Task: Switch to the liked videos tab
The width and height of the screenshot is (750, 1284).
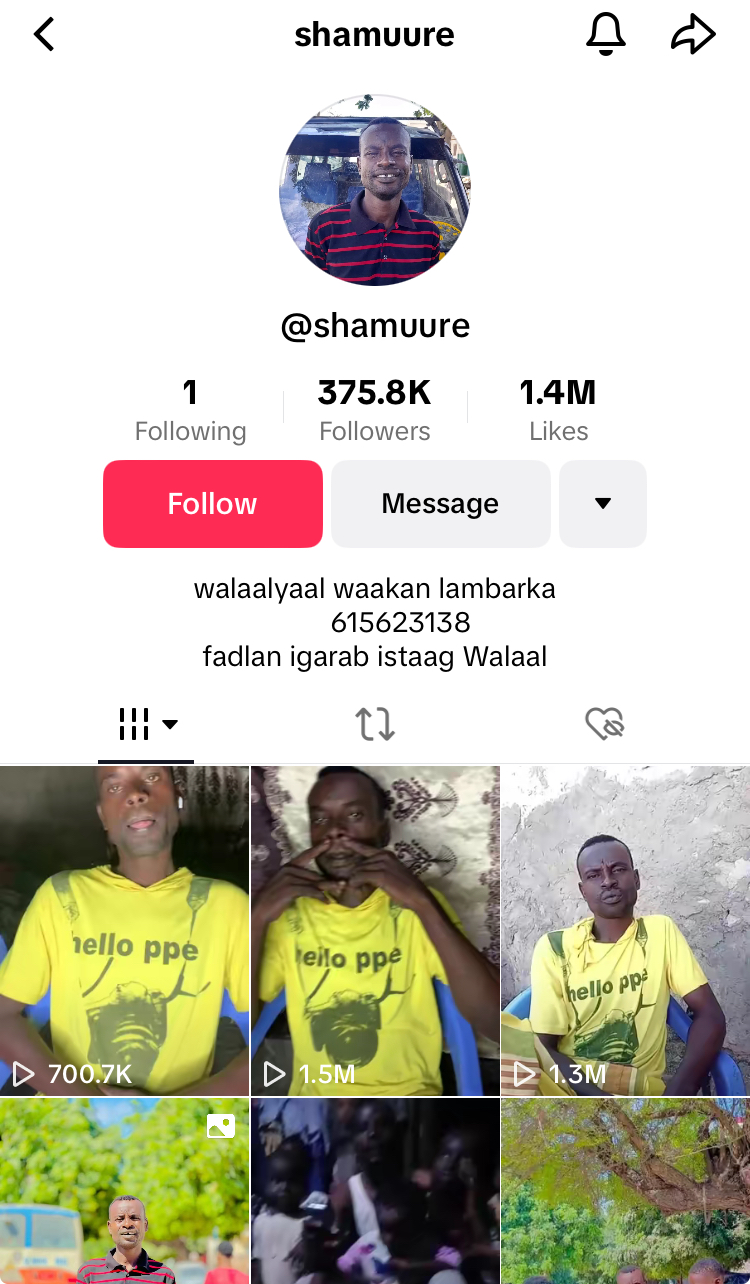Action: pyautogui.click(x=604, y=724)
